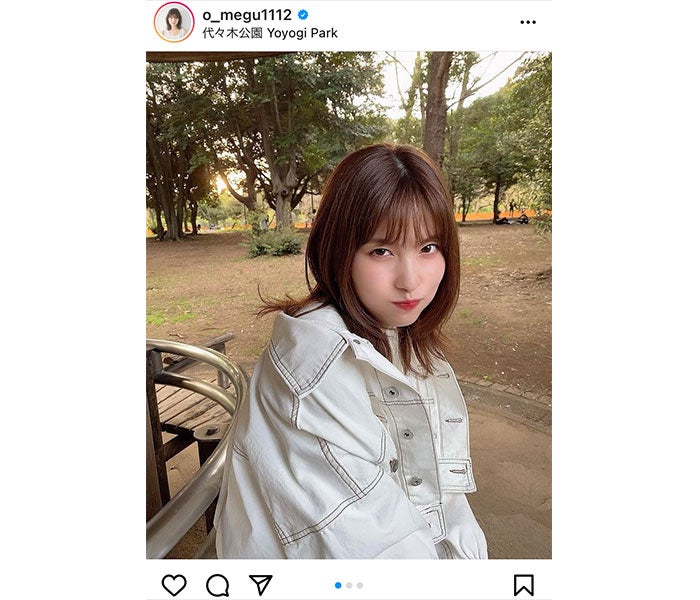Open the post's three-dot options menu
Screen dimensions: 700x600
[x=528, y=22]
